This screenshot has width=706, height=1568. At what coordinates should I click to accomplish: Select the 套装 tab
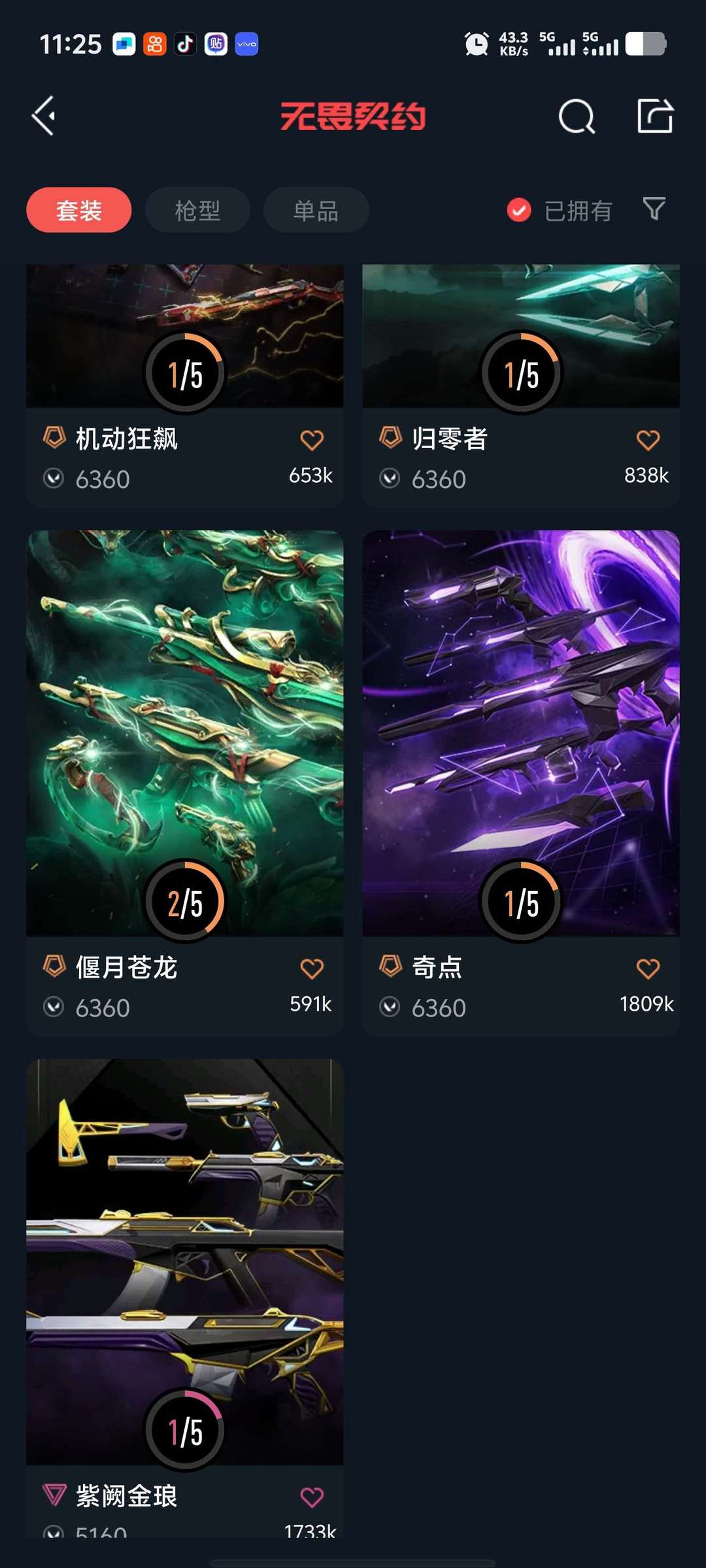(x=79, y=210)
